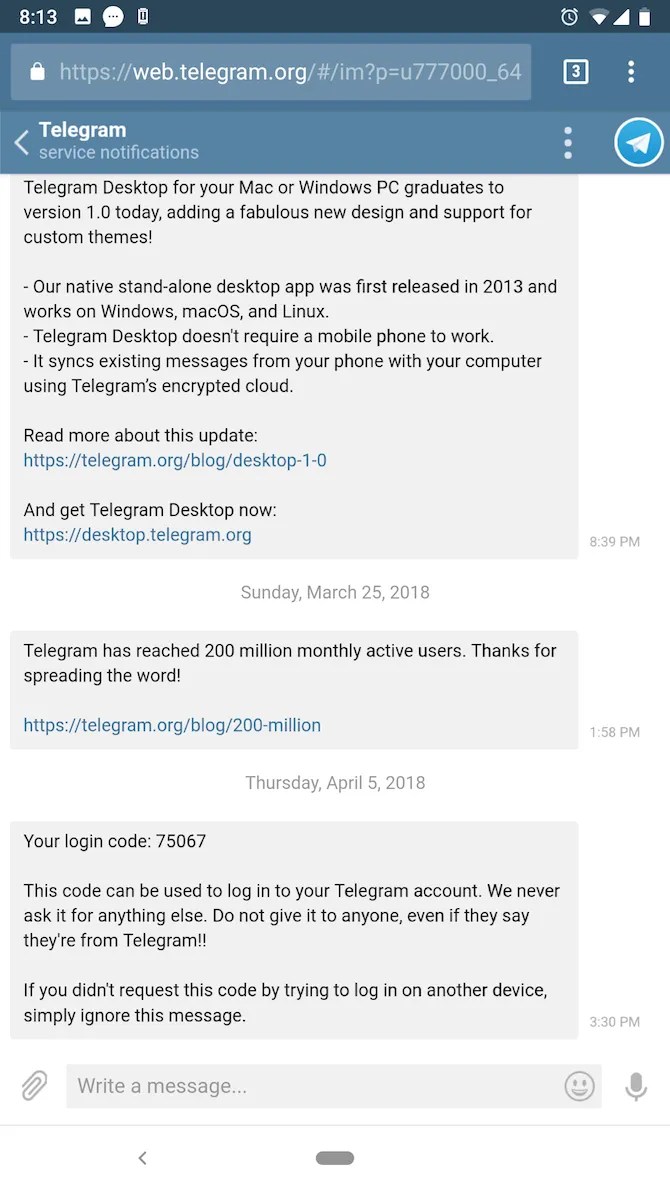670x1191 pixels.
Task: Tap the system back button
Action: (x=142, y=1158)
